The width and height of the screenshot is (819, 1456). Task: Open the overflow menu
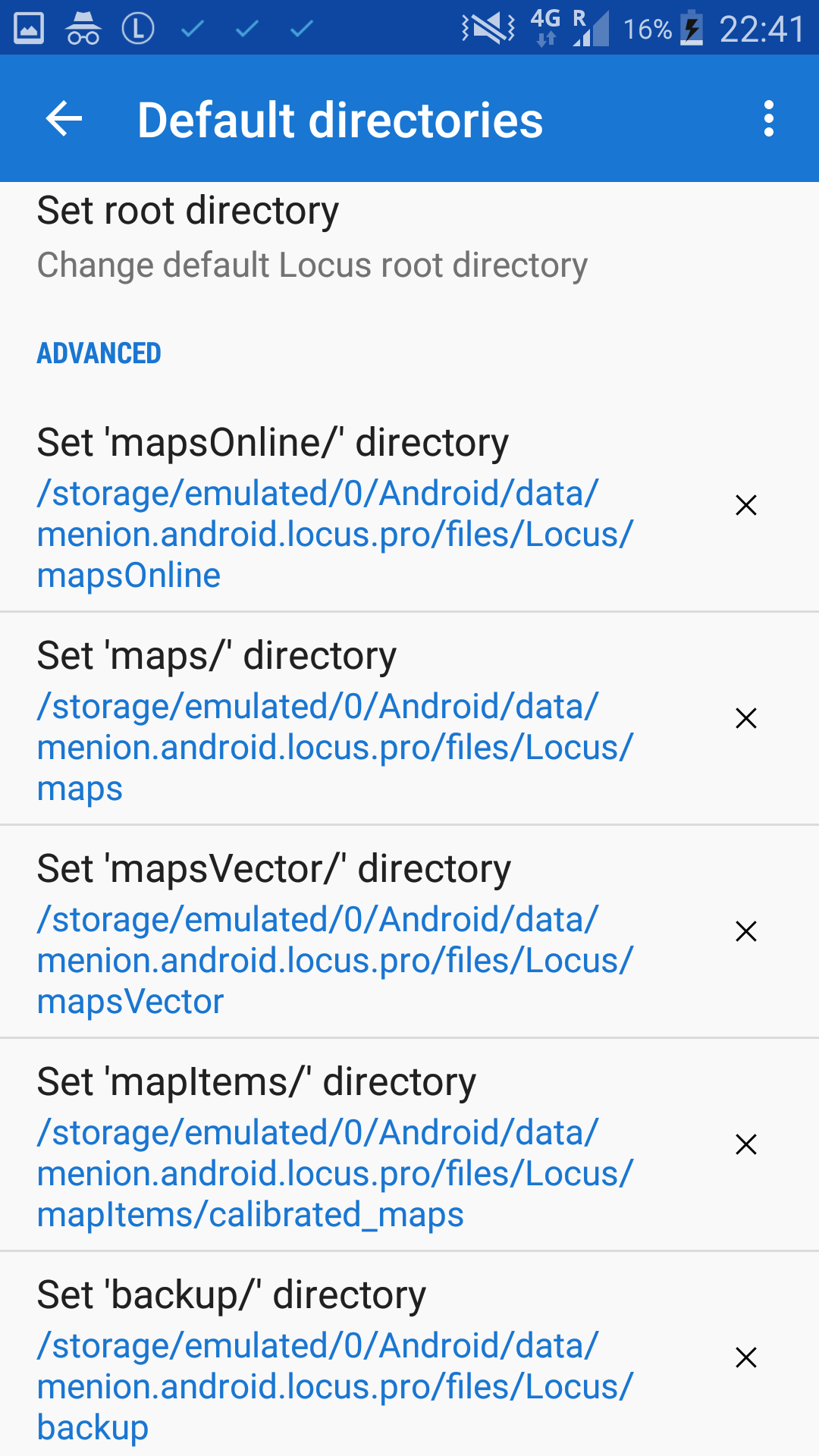click(x=768, y=119)
